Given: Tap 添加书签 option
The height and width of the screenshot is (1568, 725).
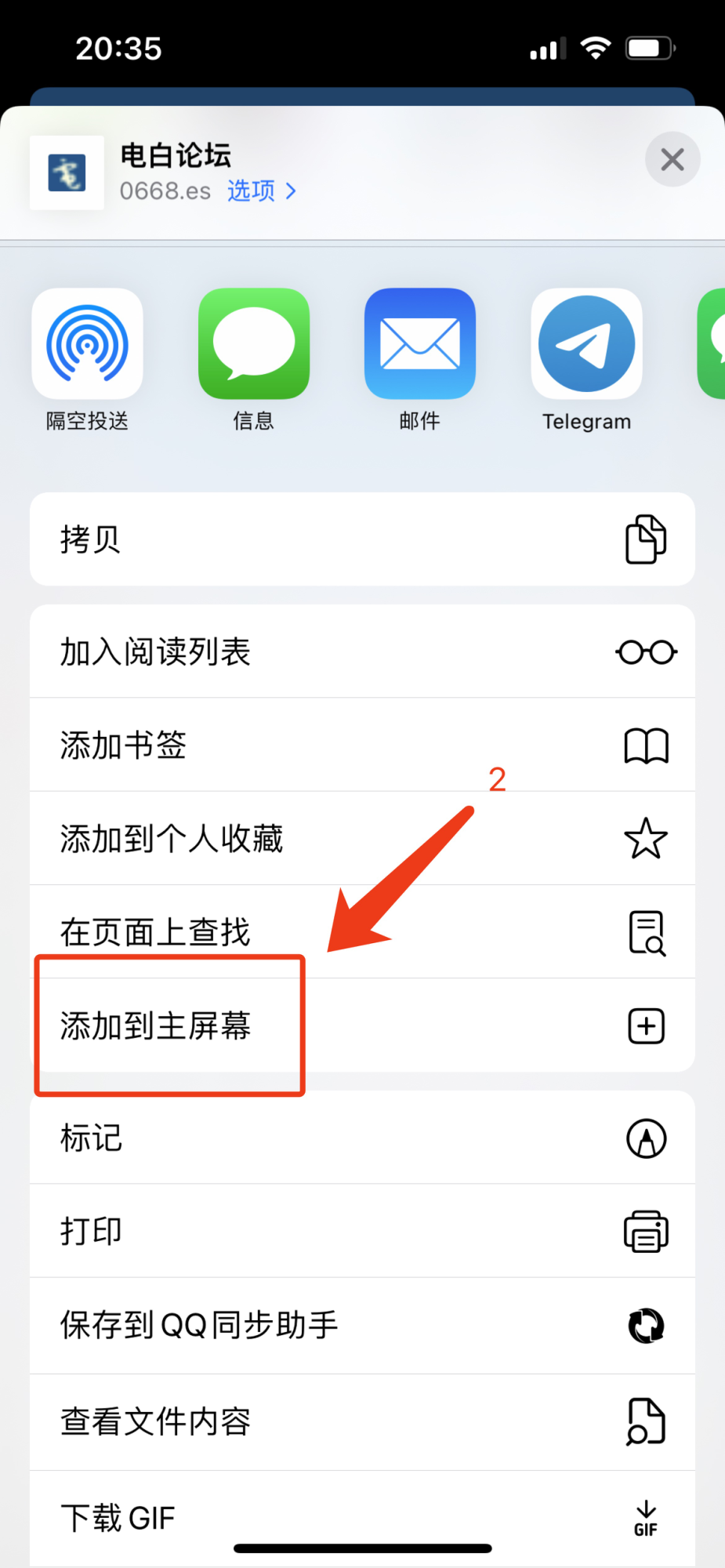Looking at the screenshot, I should [362, 745].
